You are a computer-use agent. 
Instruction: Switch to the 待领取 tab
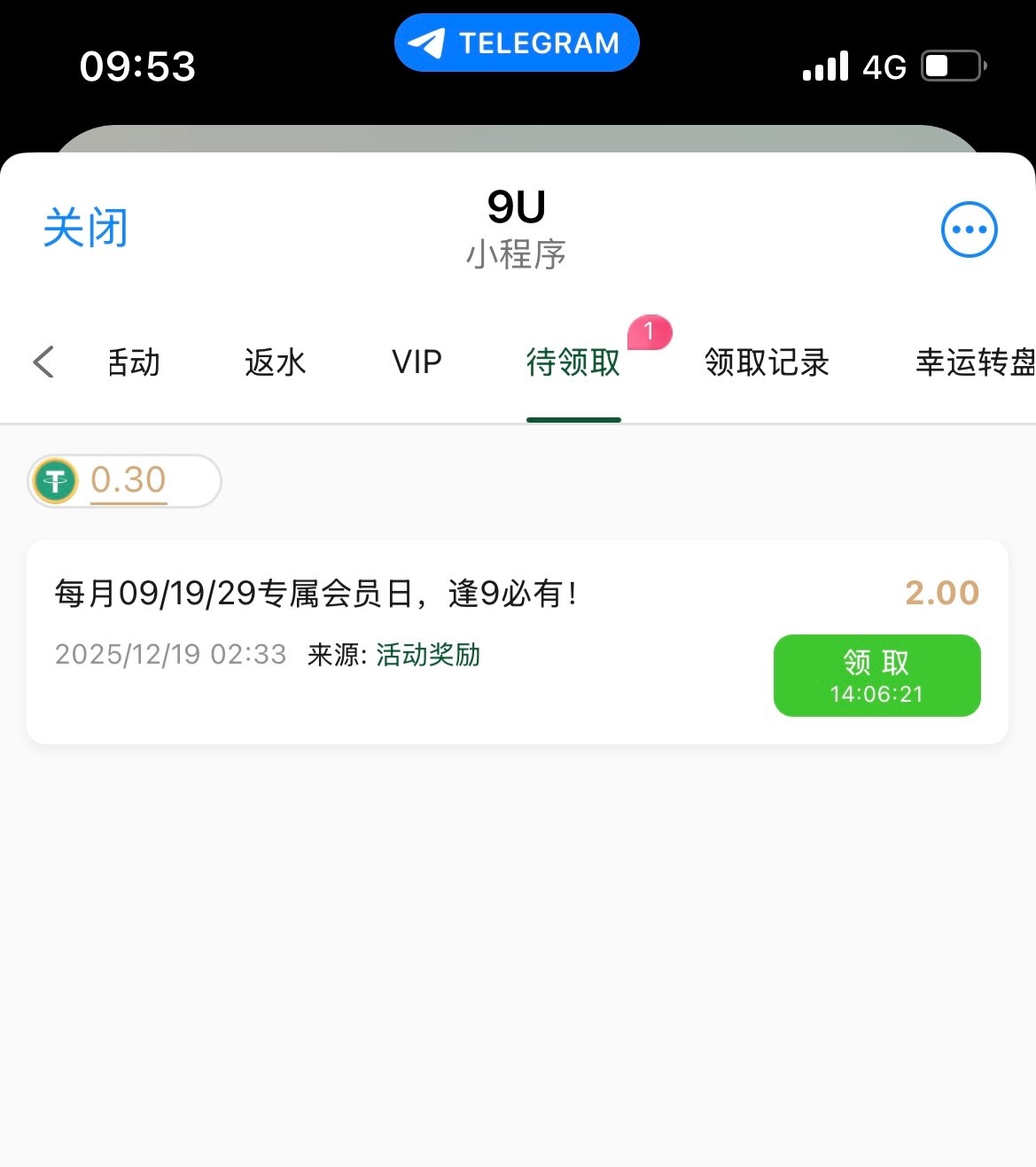(573, 362)
